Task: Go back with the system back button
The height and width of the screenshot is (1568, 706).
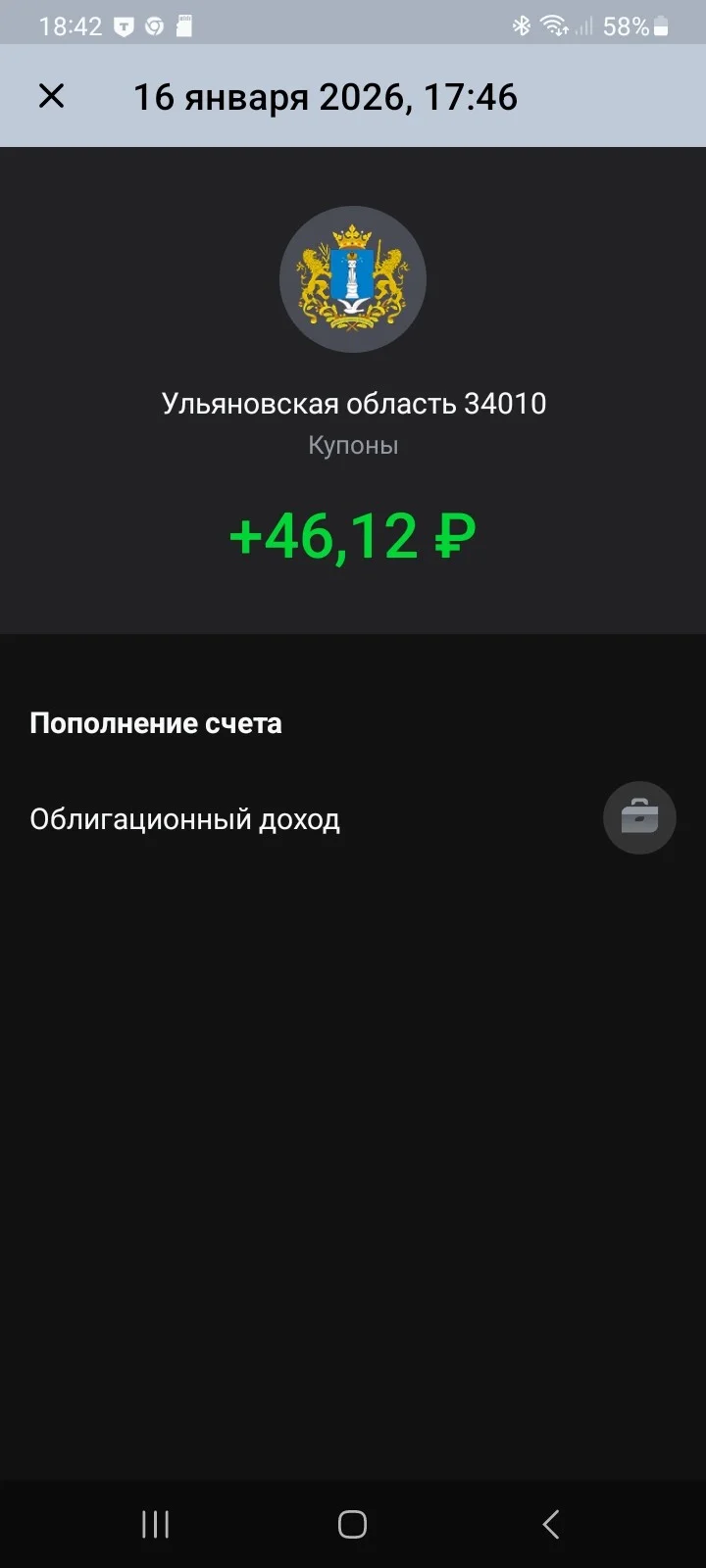Action: coord(550,1524)
